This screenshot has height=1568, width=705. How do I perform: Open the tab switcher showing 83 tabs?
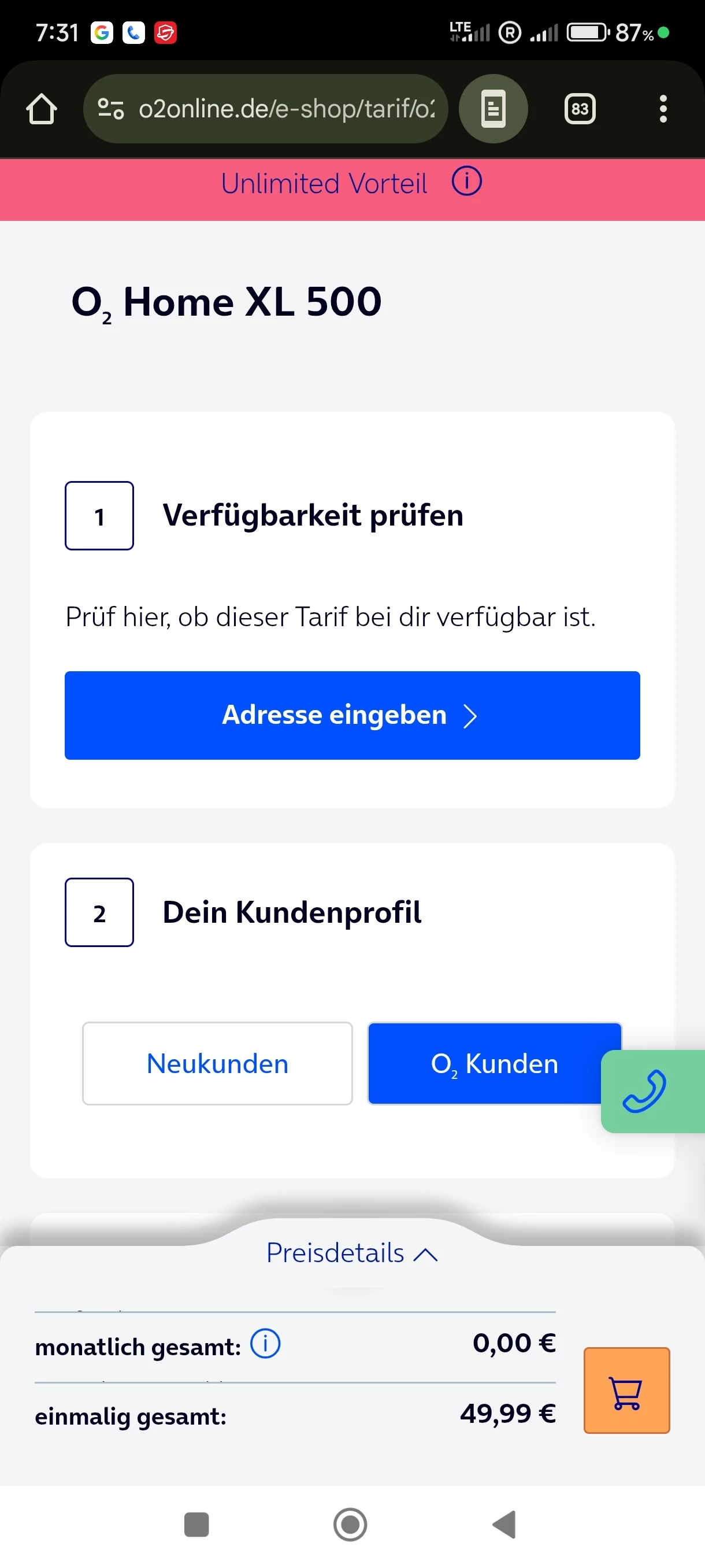(x=579, y=109)
